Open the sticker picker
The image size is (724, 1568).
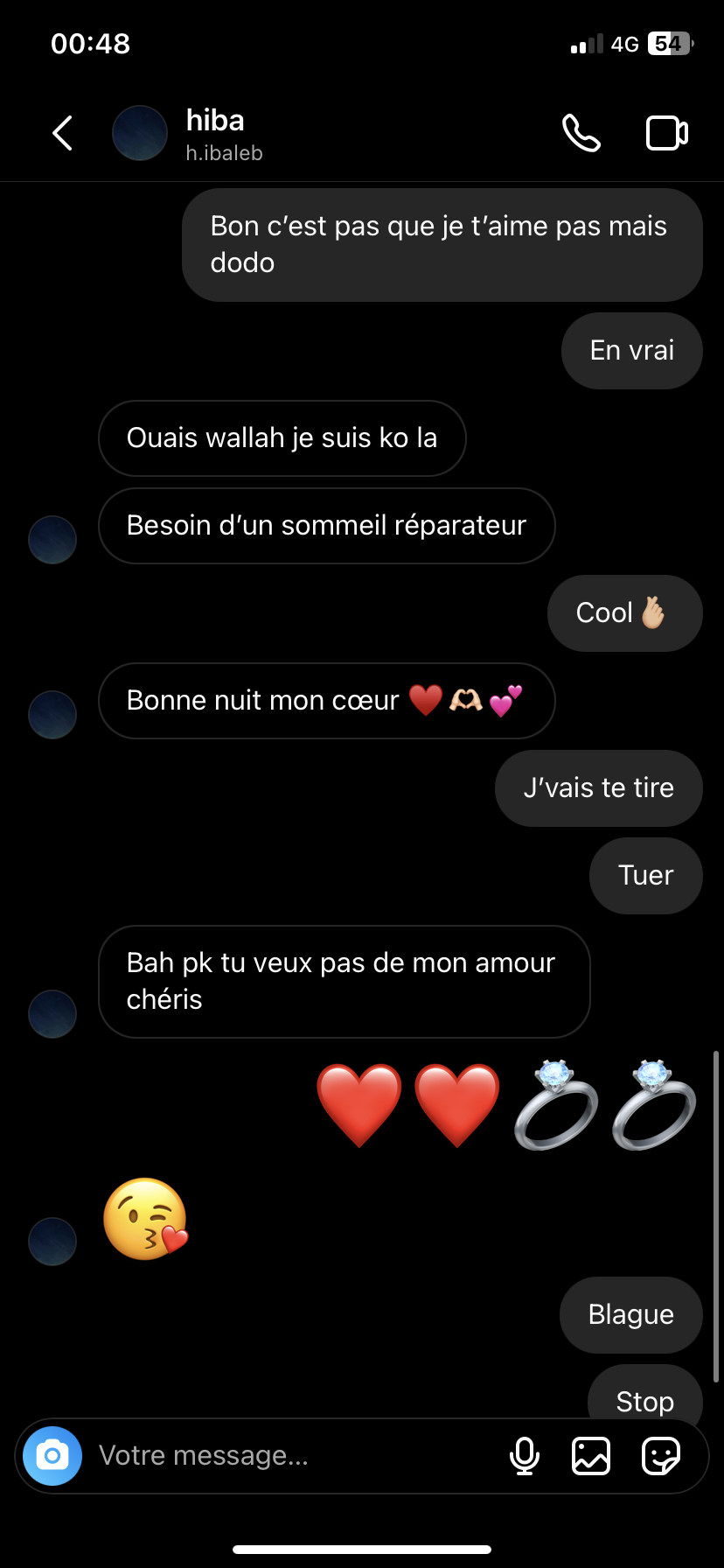pos(661,1456)
